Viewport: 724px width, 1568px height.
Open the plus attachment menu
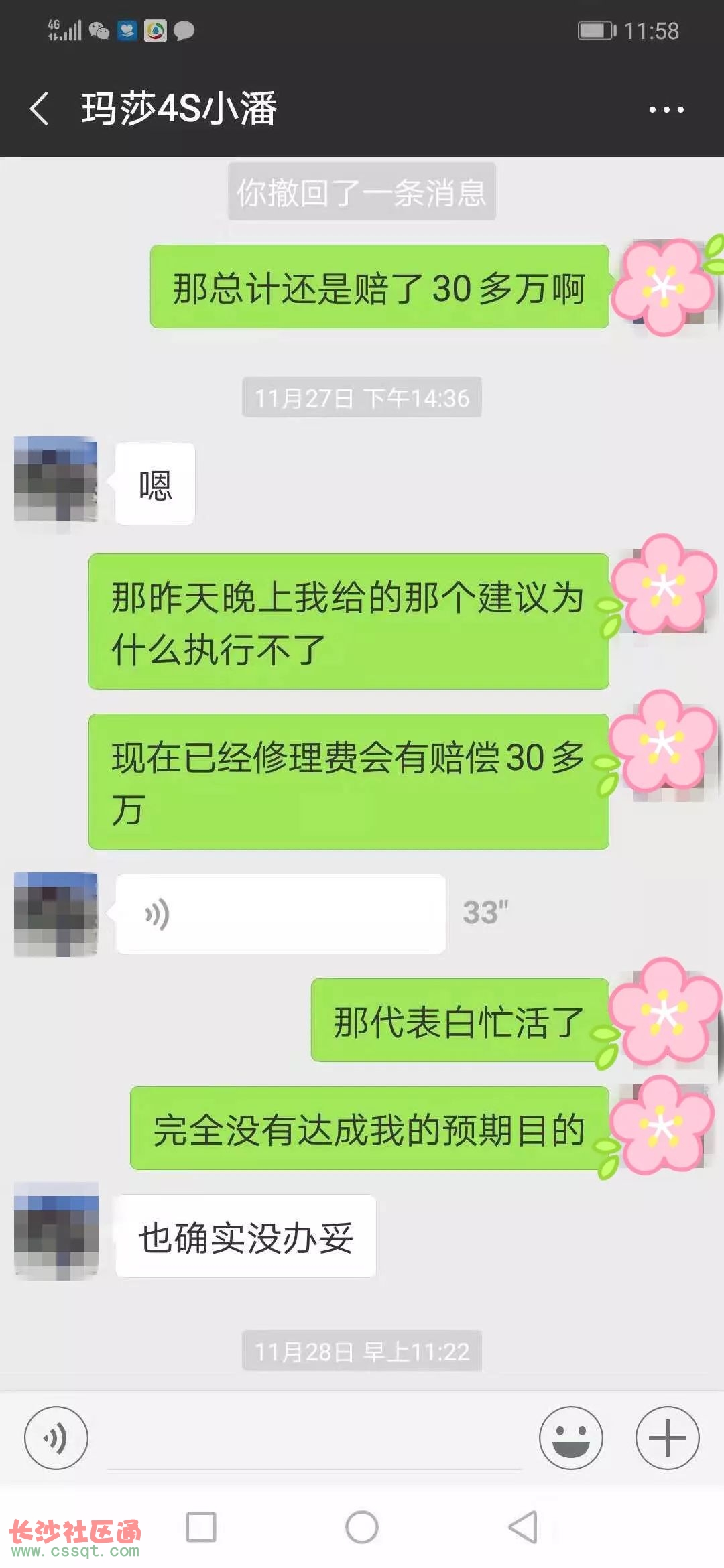click(x=668, y=1437)
